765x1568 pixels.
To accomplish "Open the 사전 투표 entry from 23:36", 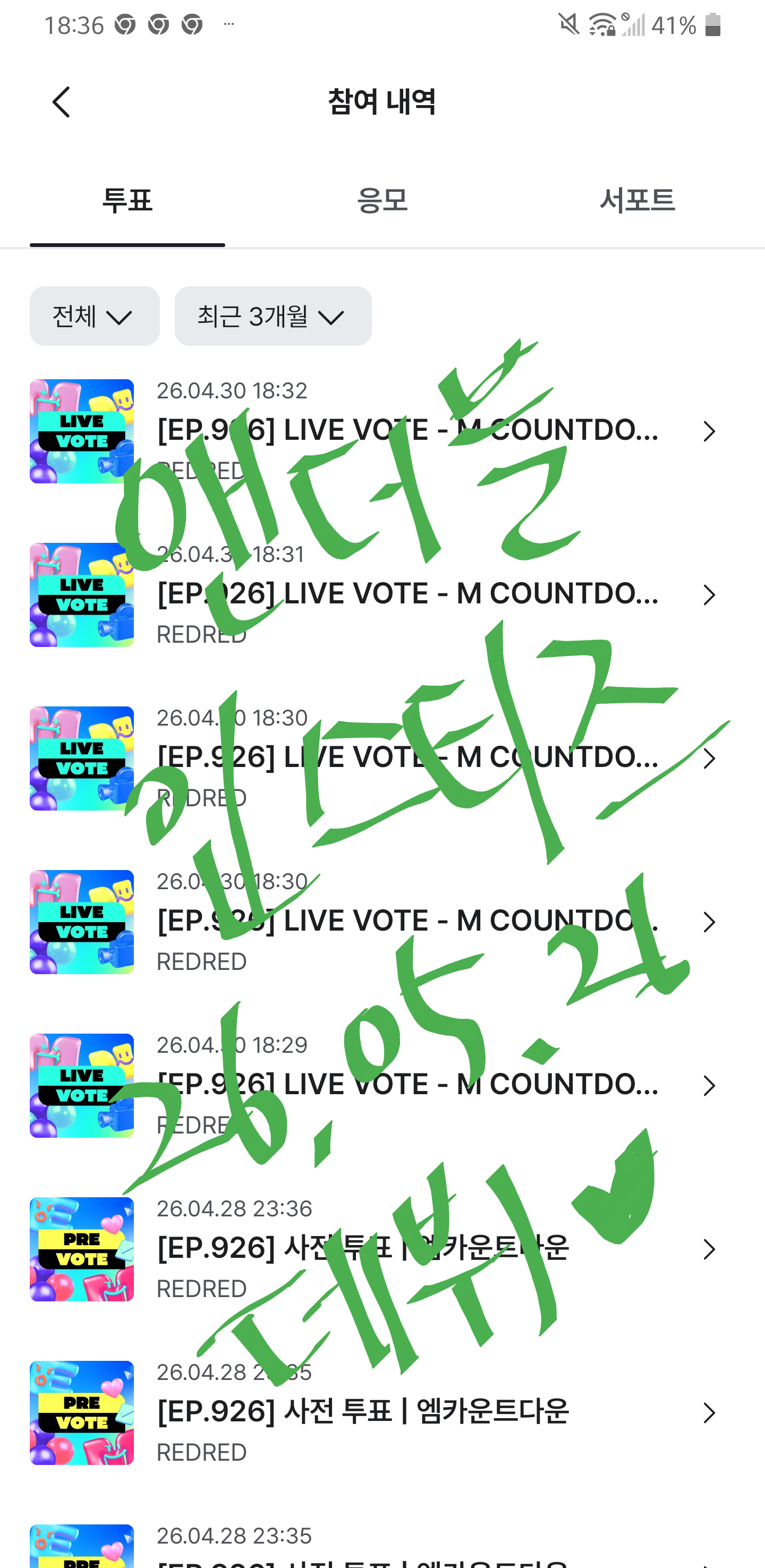I will (382, 1249).
